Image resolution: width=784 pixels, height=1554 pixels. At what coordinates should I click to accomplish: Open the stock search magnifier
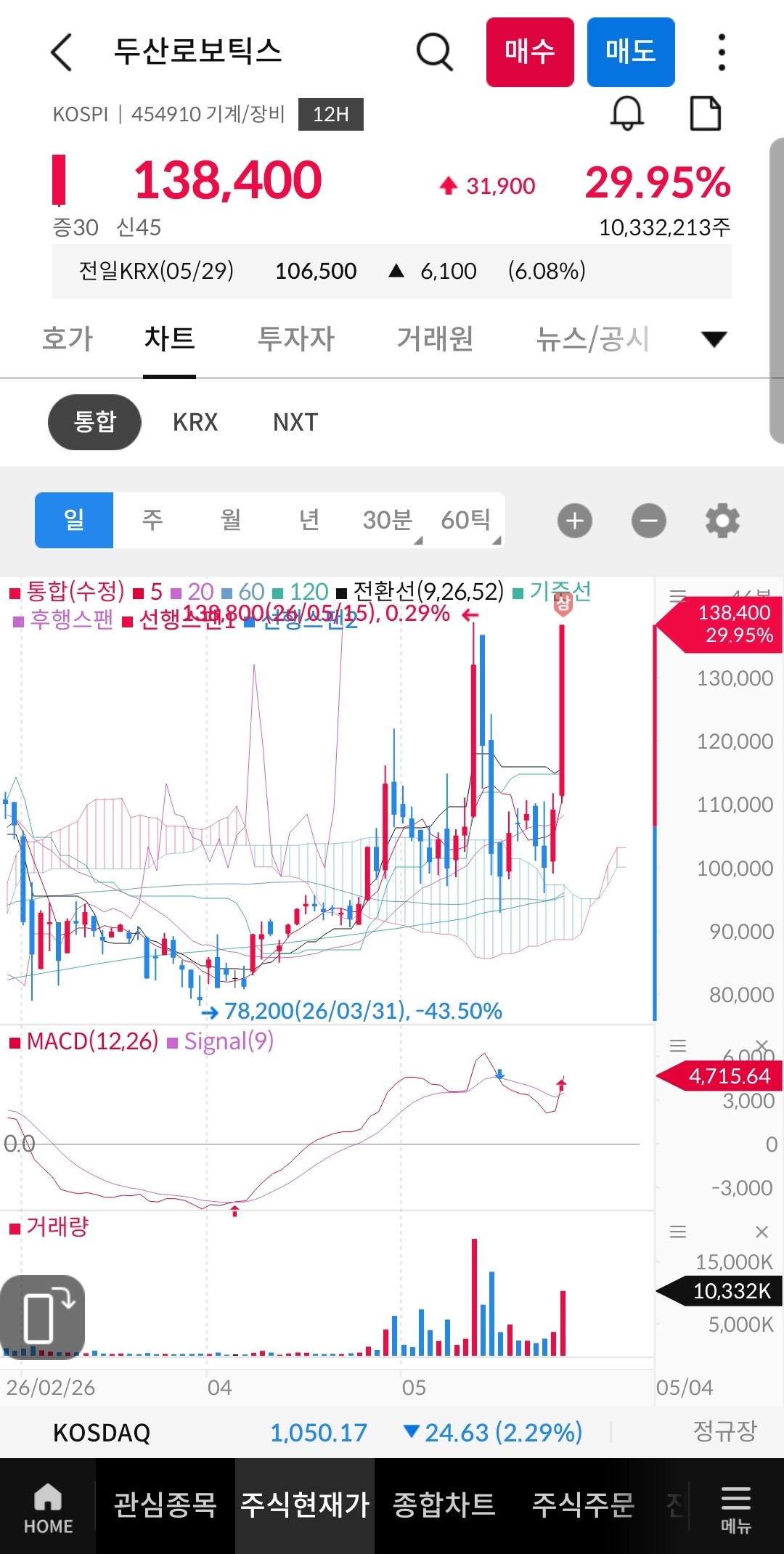(434, 52)
